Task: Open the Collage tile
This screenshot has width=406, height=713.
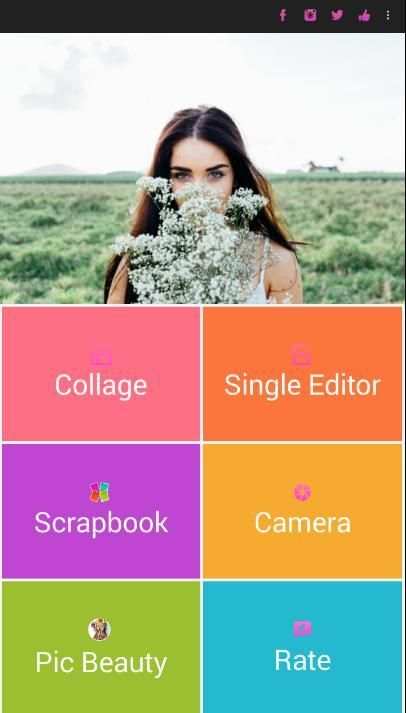Action: tap(101, 373)
